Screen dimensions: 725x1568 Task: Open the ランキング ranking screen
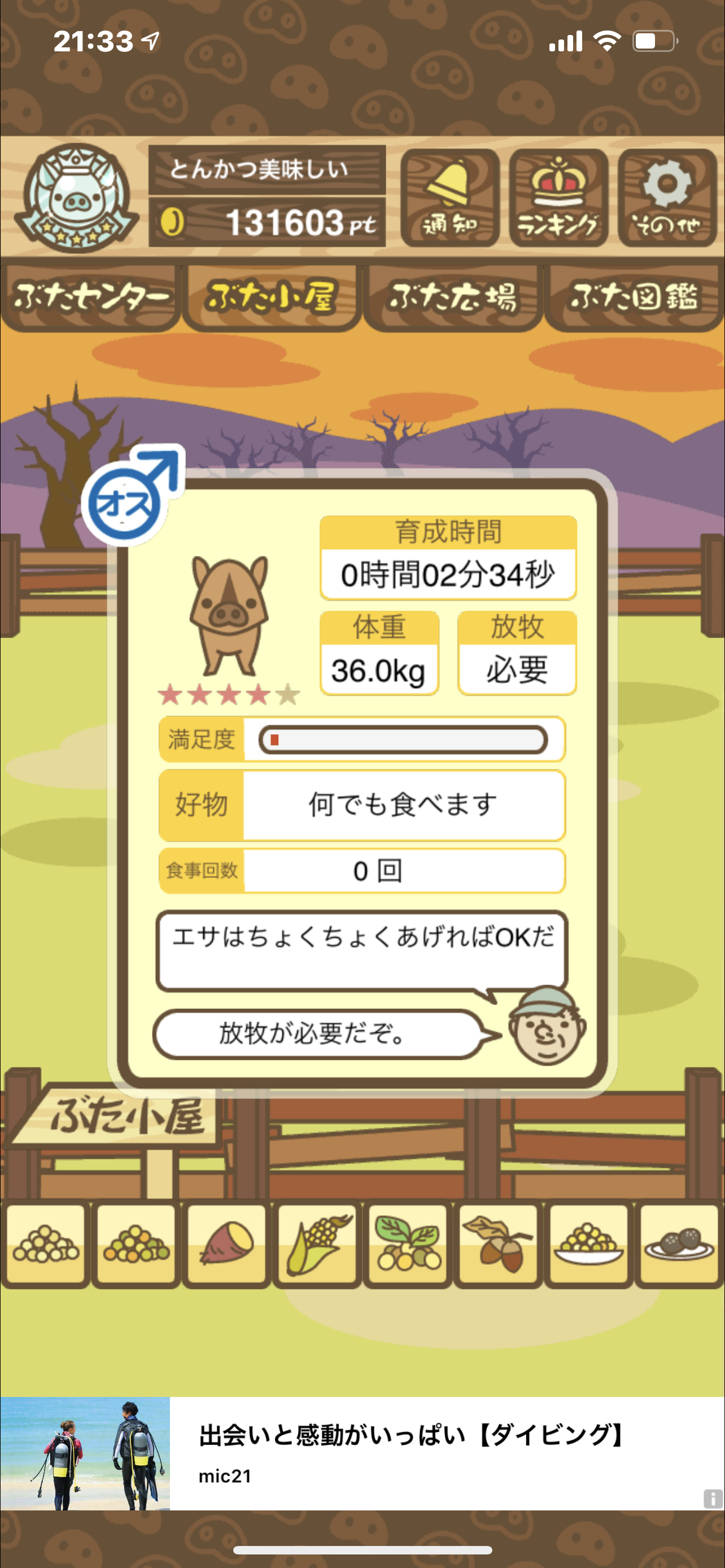click(558, 197)
